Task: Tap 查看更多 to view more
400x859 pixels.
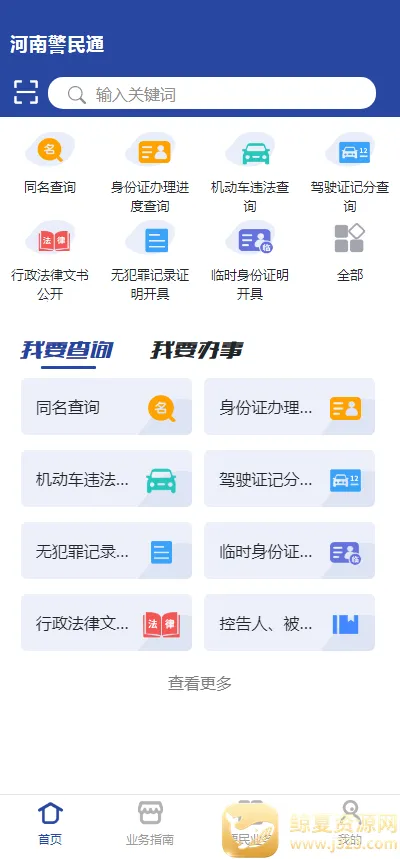Action: click(x=200, y=683)
